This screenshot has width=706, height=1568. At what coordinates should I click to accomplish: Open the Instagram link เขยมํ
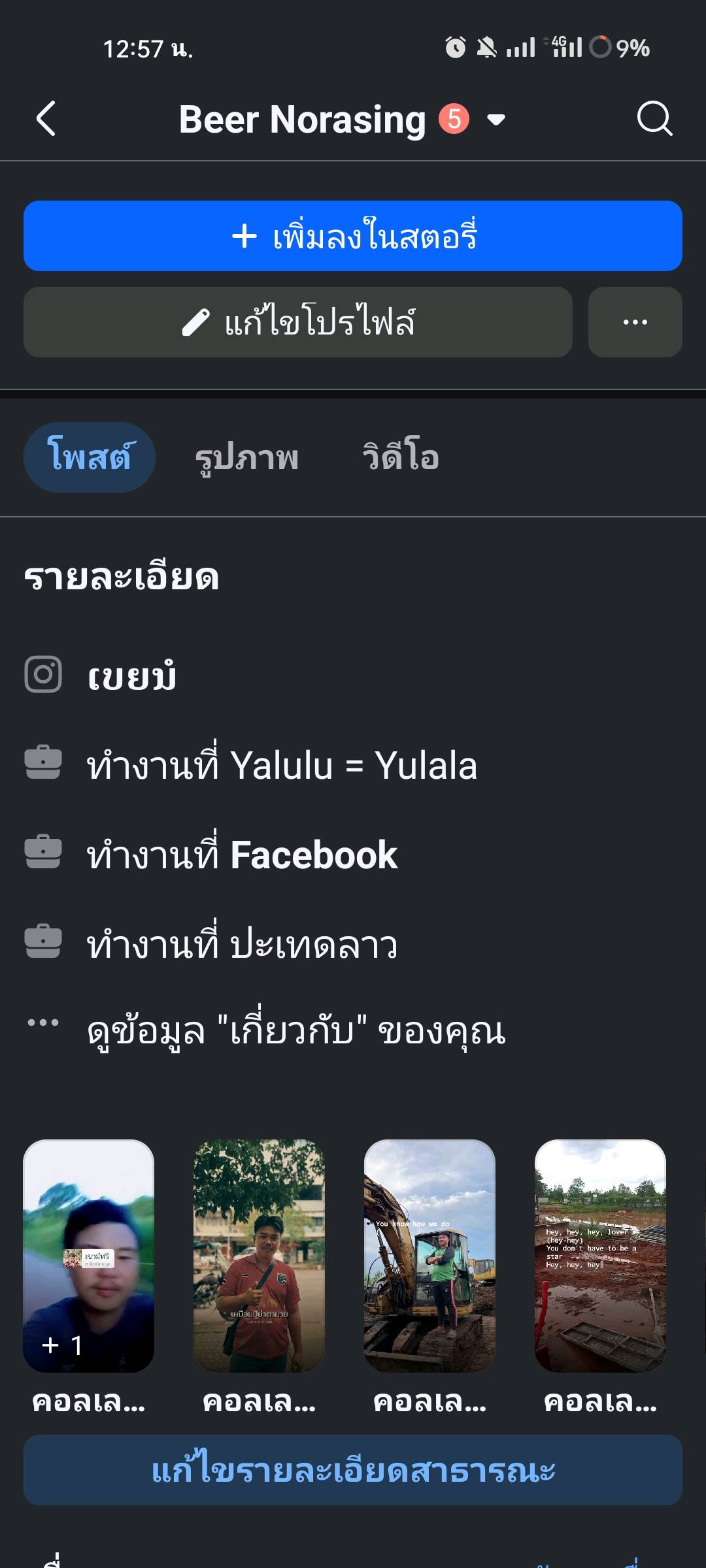click(132, 676)
